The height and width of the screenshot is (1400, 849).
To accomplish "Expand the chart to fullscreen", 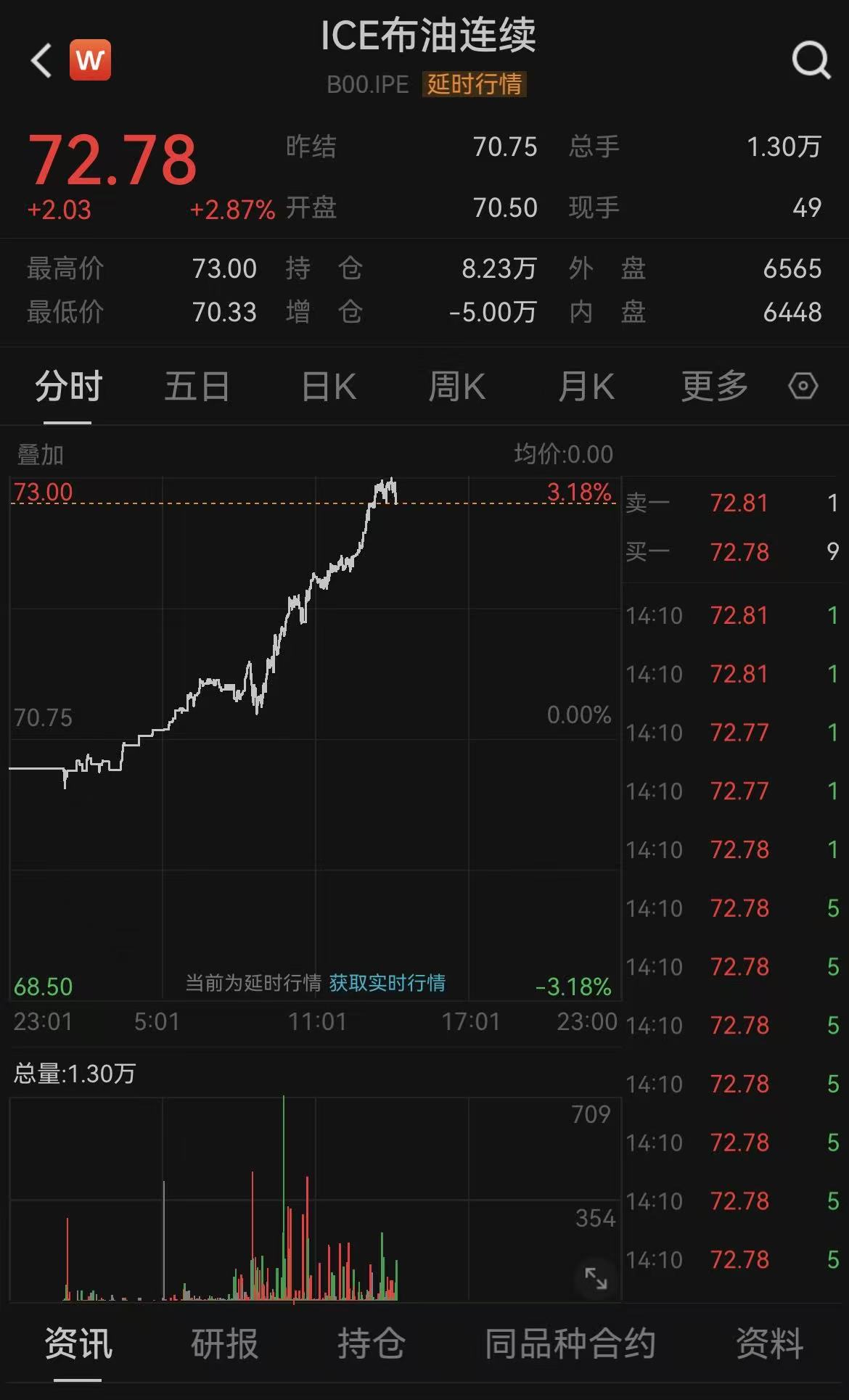I will (596, 1278).
